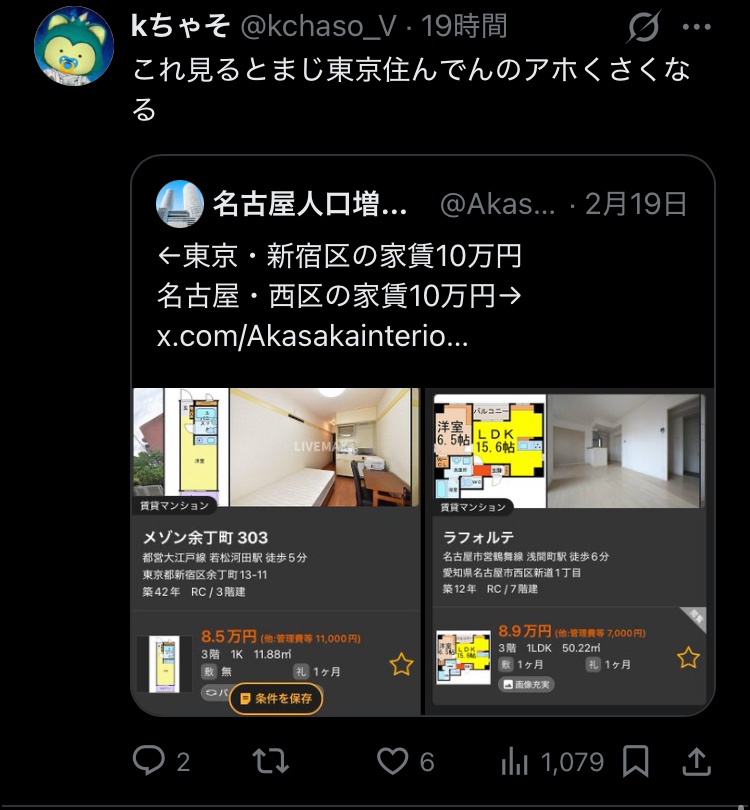View analytics for the 1,079 views
Viewport: 750px width, 810px height.
(551, 763)
